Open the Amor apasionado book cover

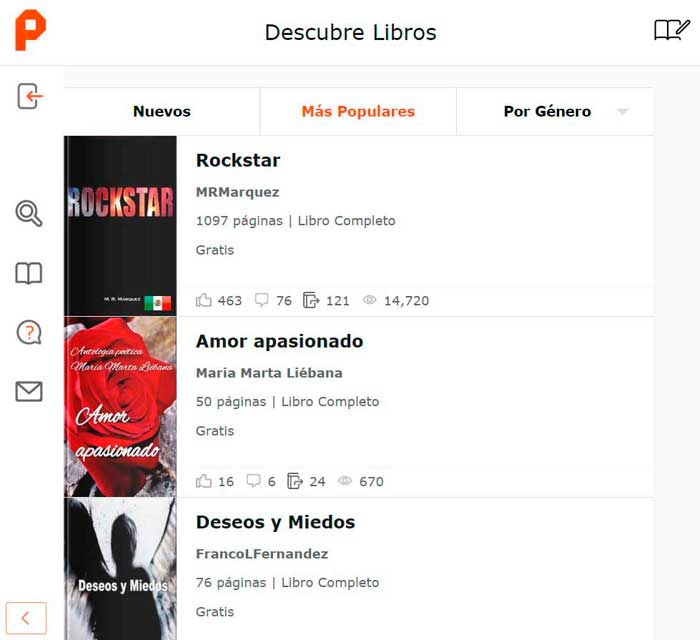tap(120, 407)
